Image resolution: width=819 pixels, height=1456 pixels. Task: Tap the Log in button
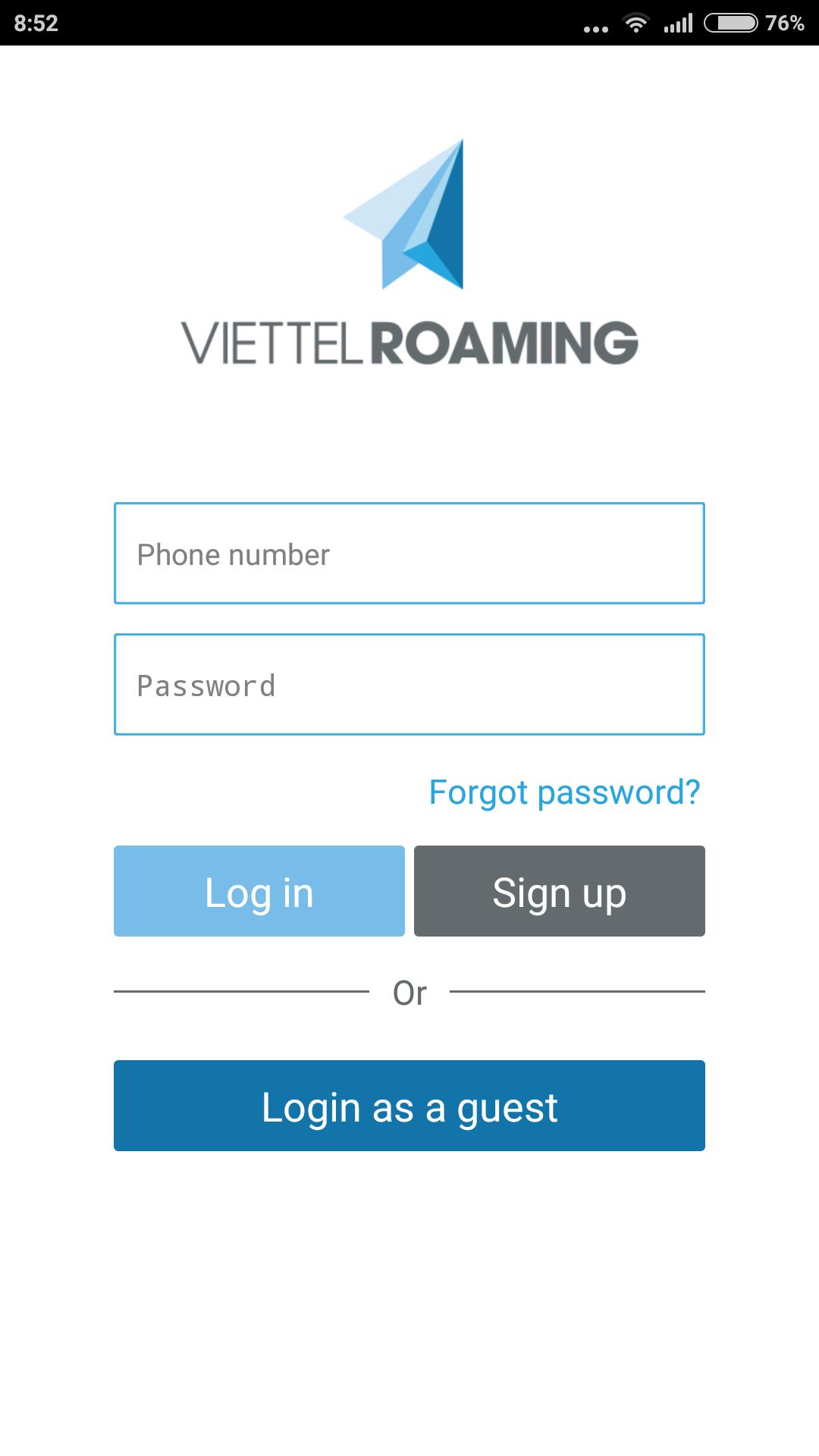coord(259,891)
